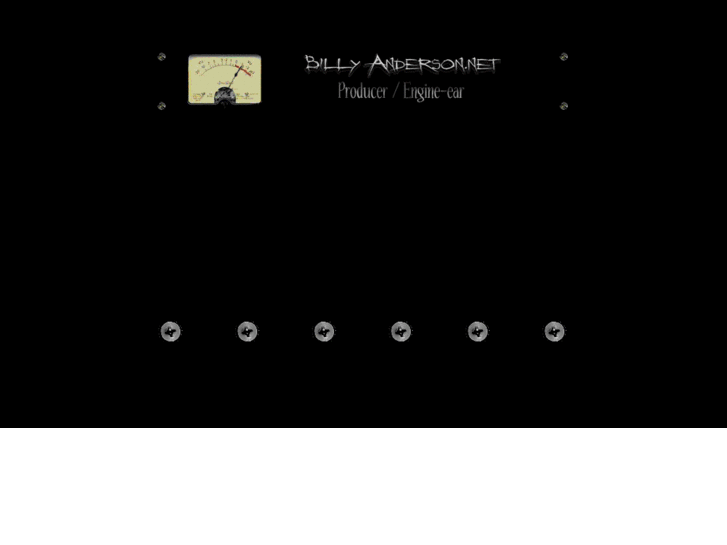Screen dimensions: 727x545
Task: Open the Billy Anderson.net title banner
Action: pyautogui.click(x=402, y=66)
